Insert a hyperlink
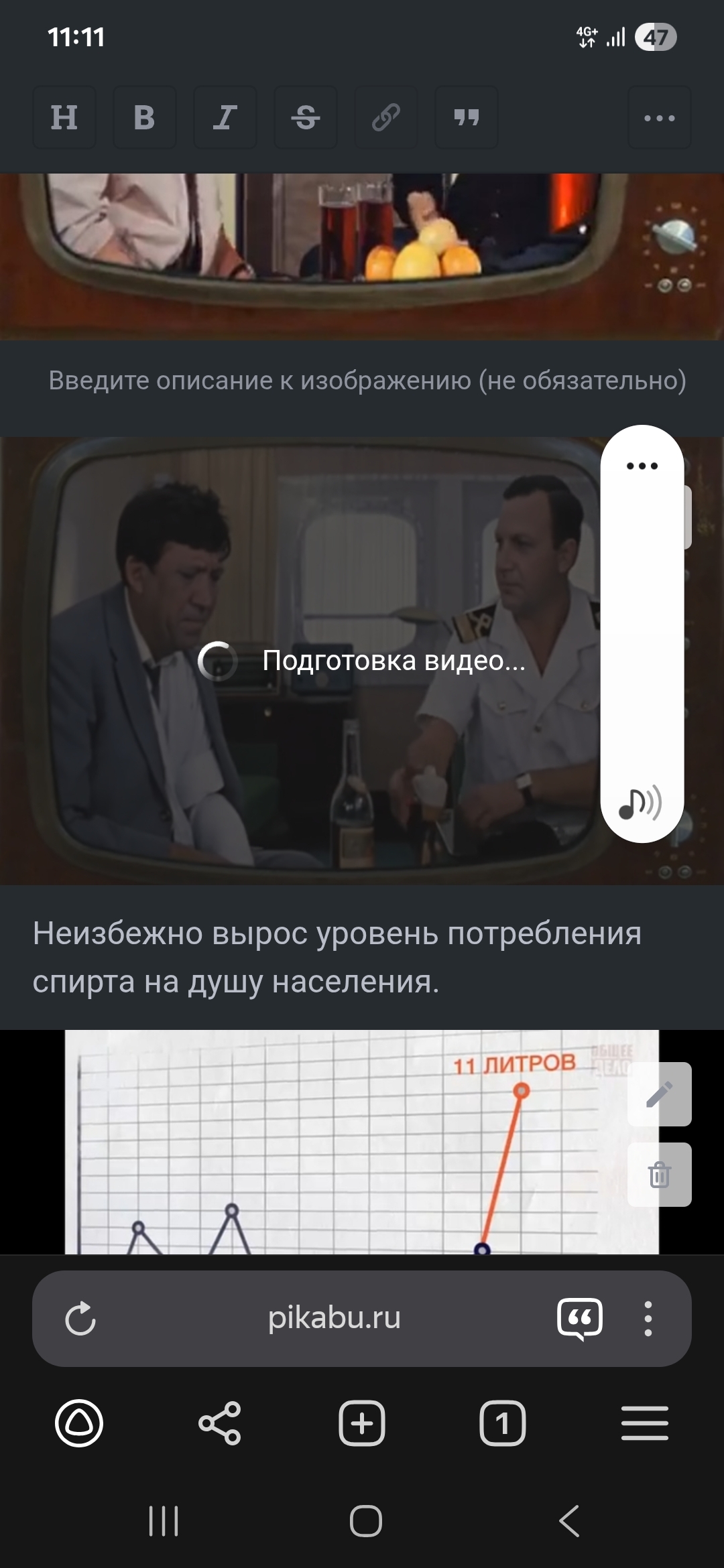This screenshot has height=1568, width=724. pos(386,117)
